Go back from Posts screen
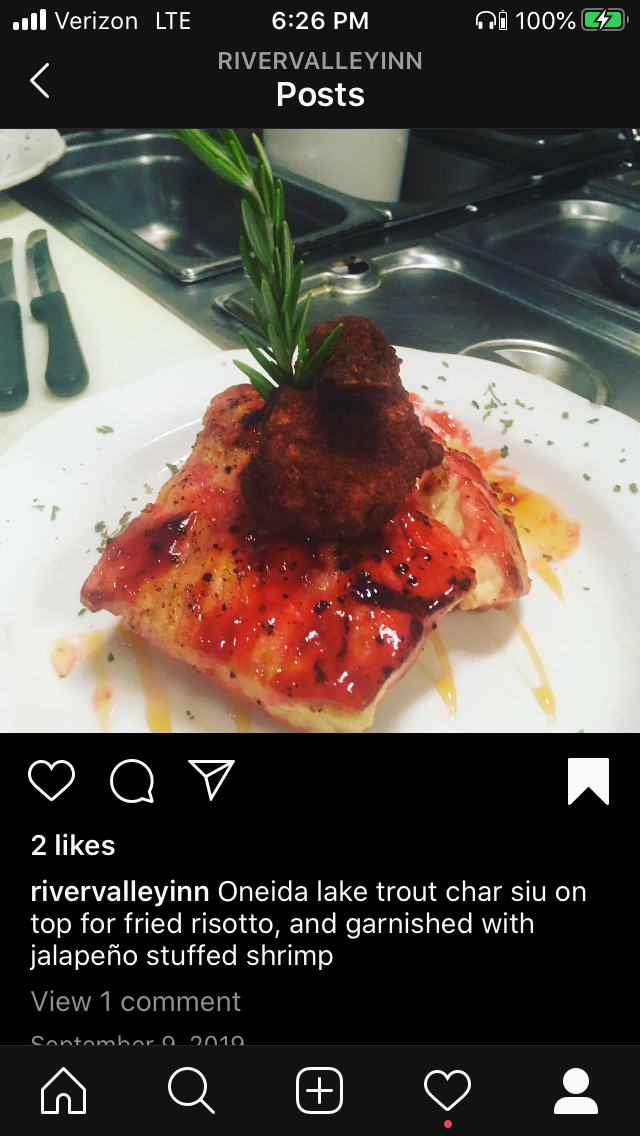Image resolution: width=640 pixels, height=1136 pixels. (40, 80)
